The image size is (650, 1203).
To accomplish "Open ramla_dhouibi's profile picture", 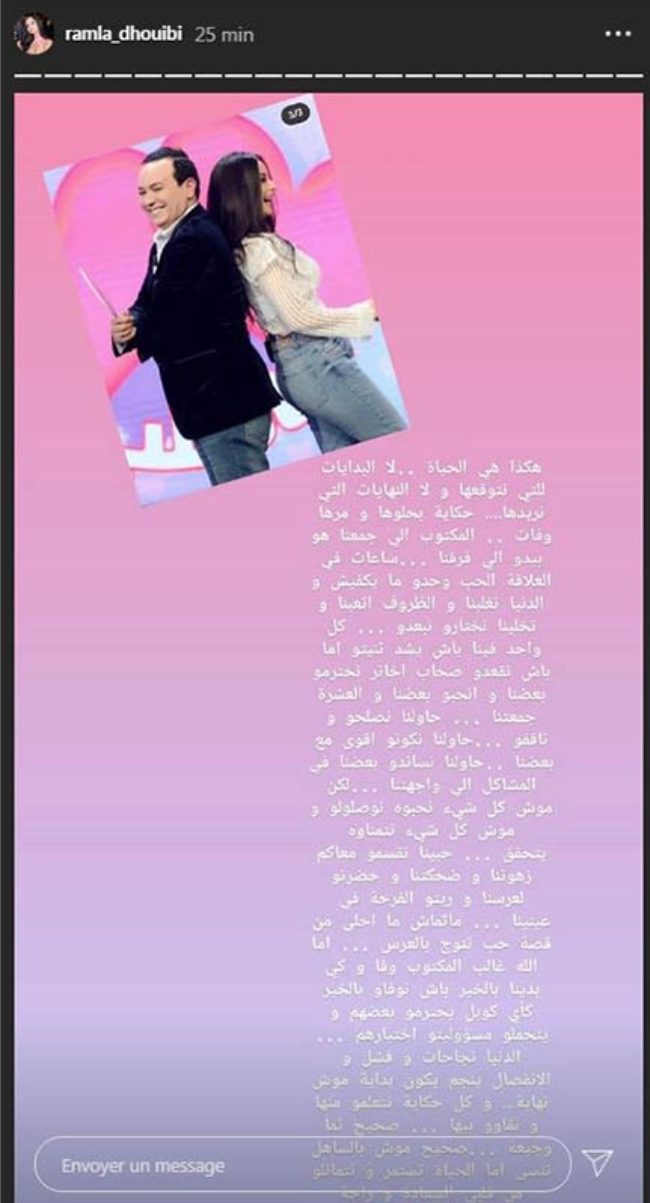I will pos(34,34).
